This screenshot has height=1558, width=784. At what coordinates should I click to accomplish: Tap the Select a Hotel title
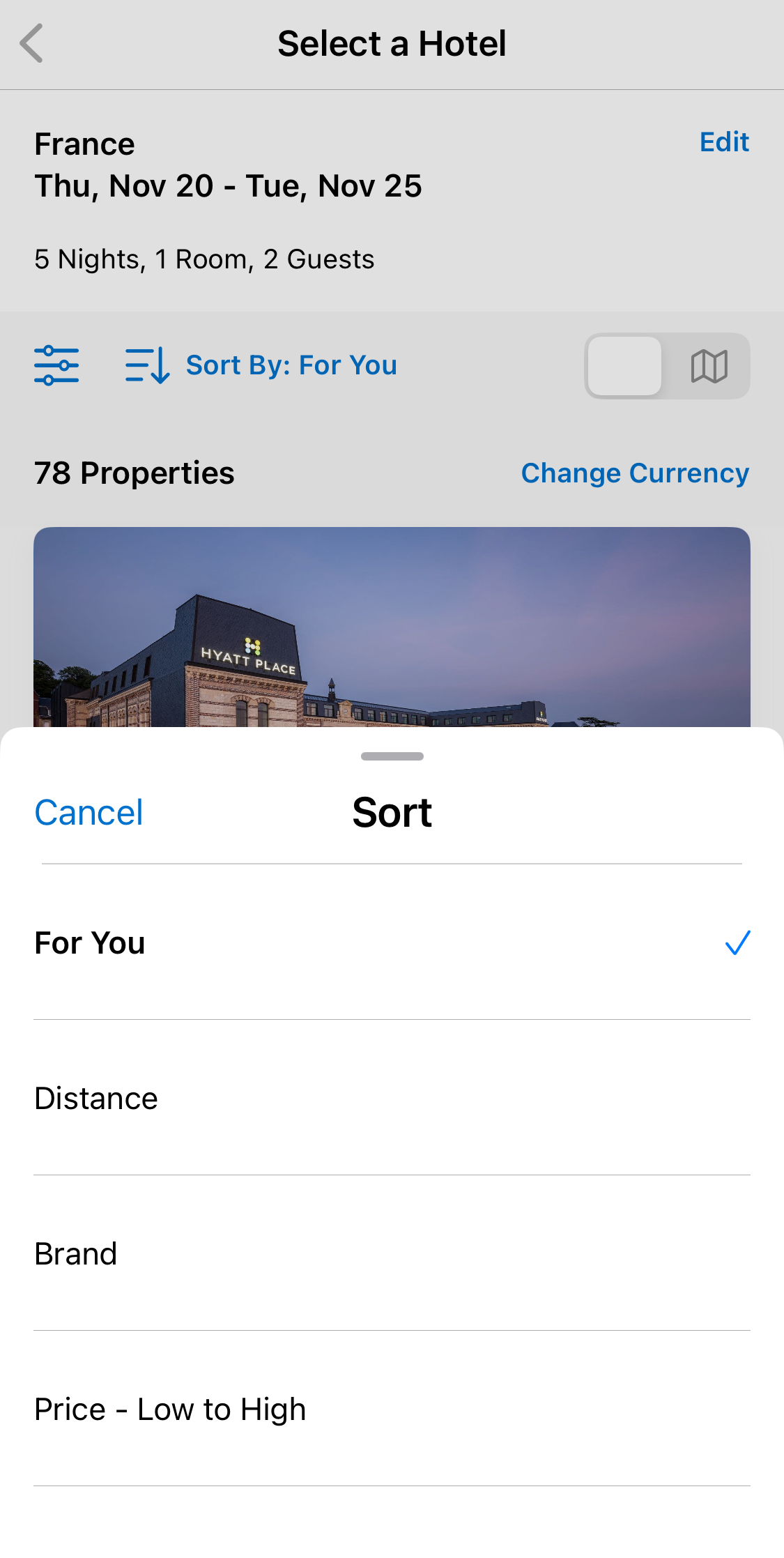(392, 43)
